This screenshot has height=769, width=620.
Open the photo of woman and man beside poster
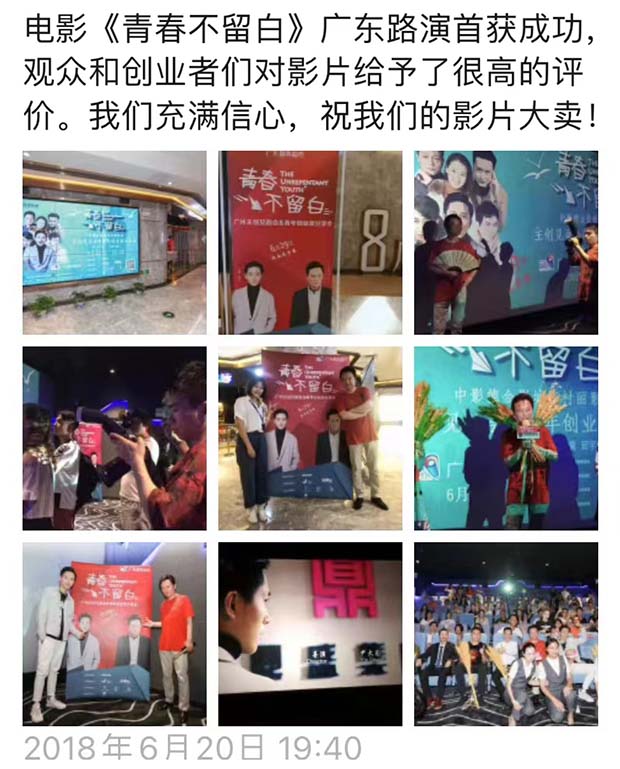pos(310,438)
